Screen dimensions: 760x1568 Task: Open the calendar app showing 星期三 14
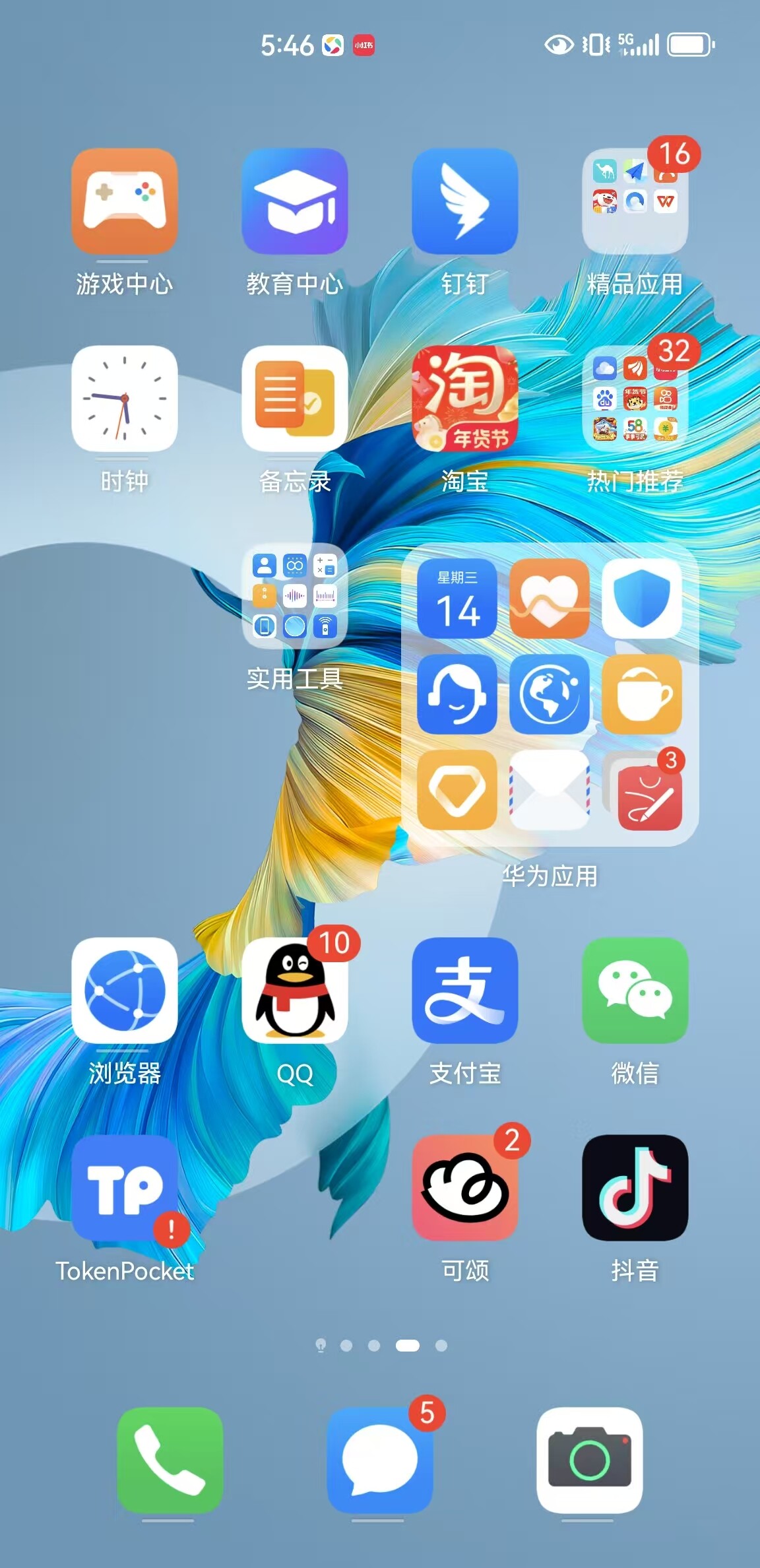[457, 599]
